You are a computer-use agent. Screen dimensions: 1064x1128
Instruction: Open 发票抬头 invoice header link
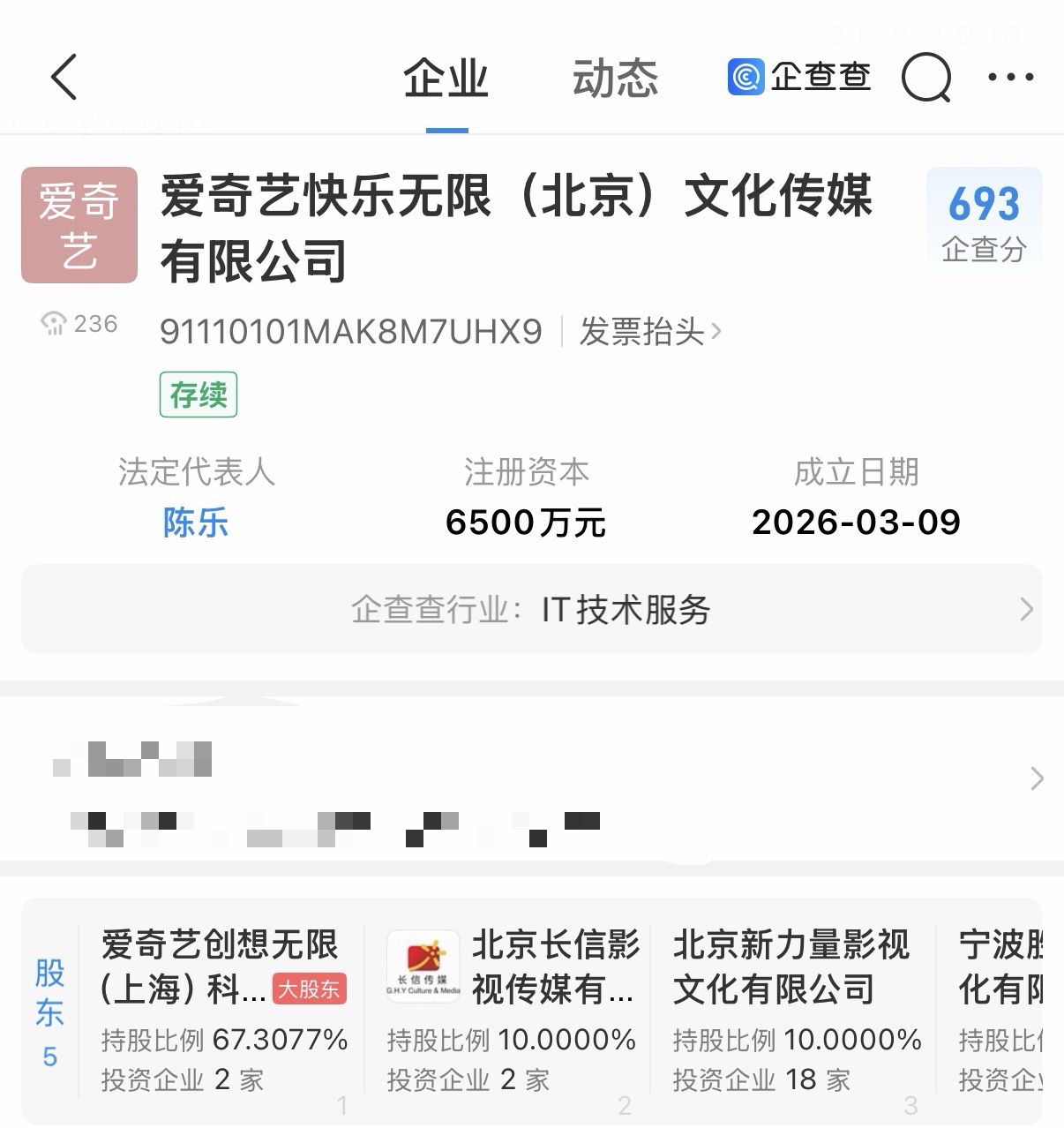tap(650, 332)
